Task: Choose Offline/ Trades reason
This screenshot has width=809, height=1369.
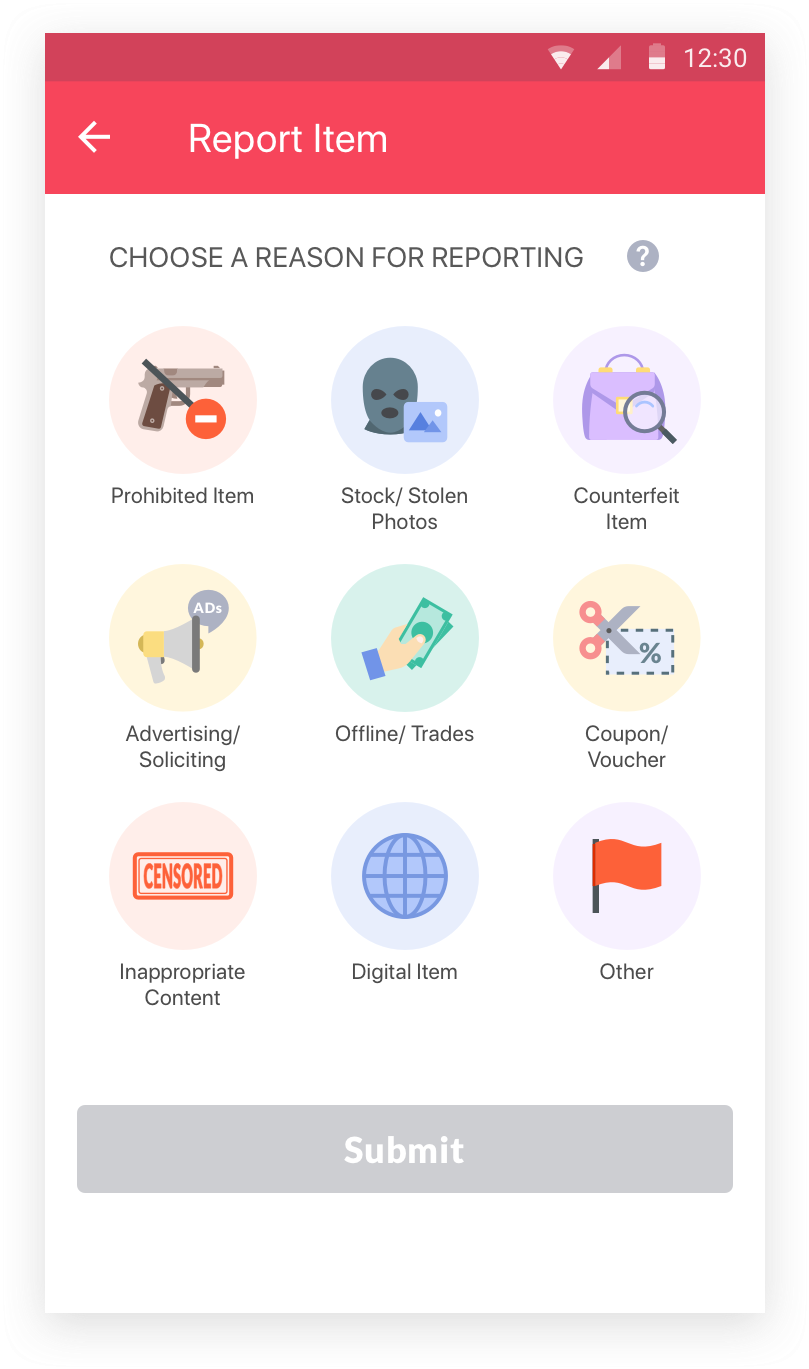Action: 405,638
